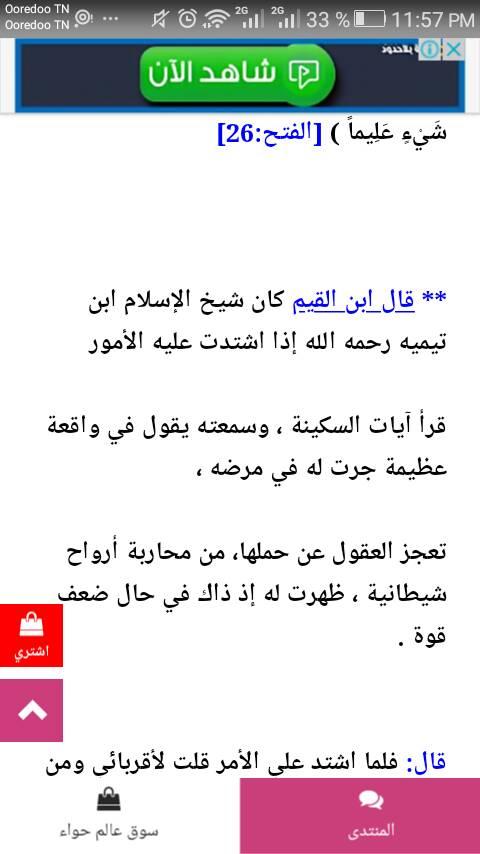
Task: Close the ad banner
Action: tap(453, 50)
